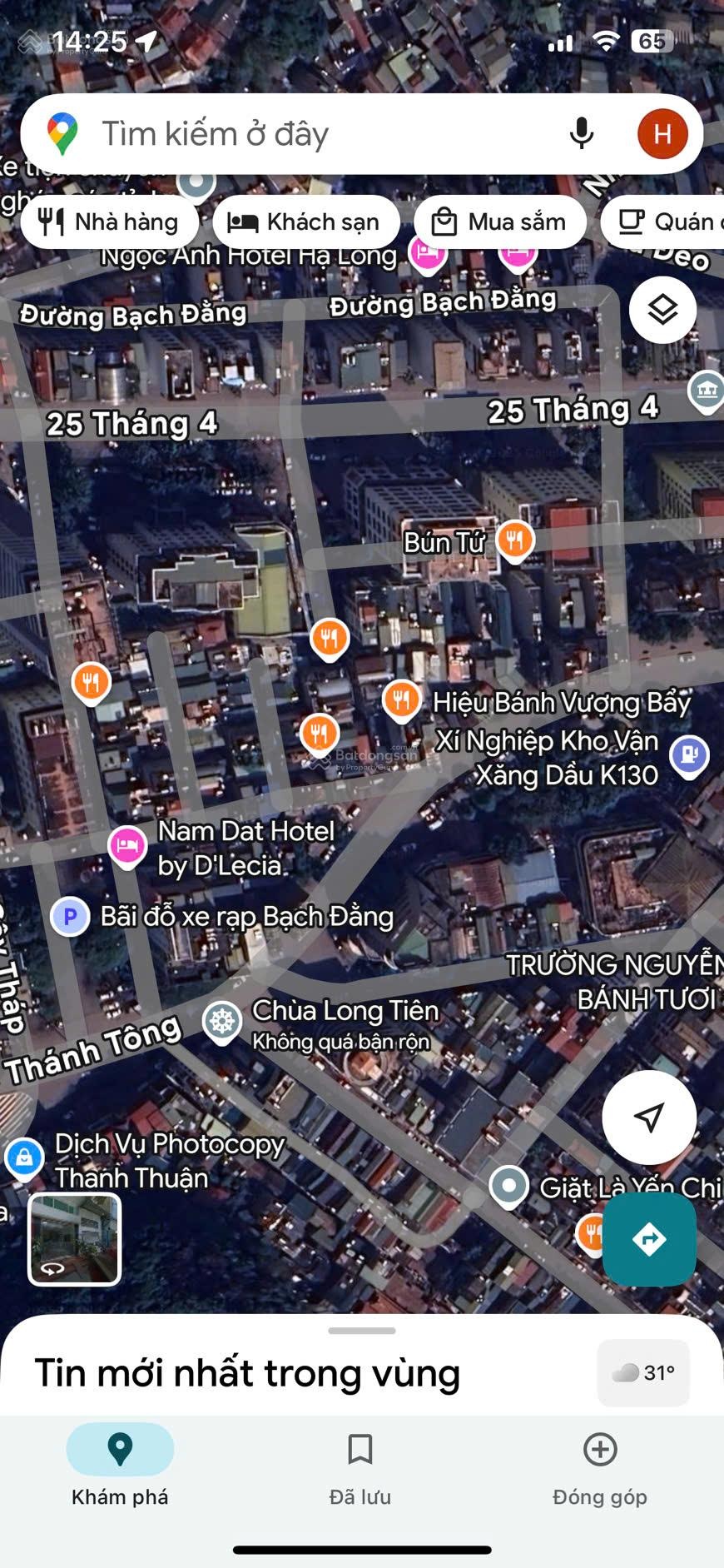Open the search field Tìm kiếm ở đây
Viewport: 724px width, 1568px height.
pyautogui.click(x=316, y=134)
